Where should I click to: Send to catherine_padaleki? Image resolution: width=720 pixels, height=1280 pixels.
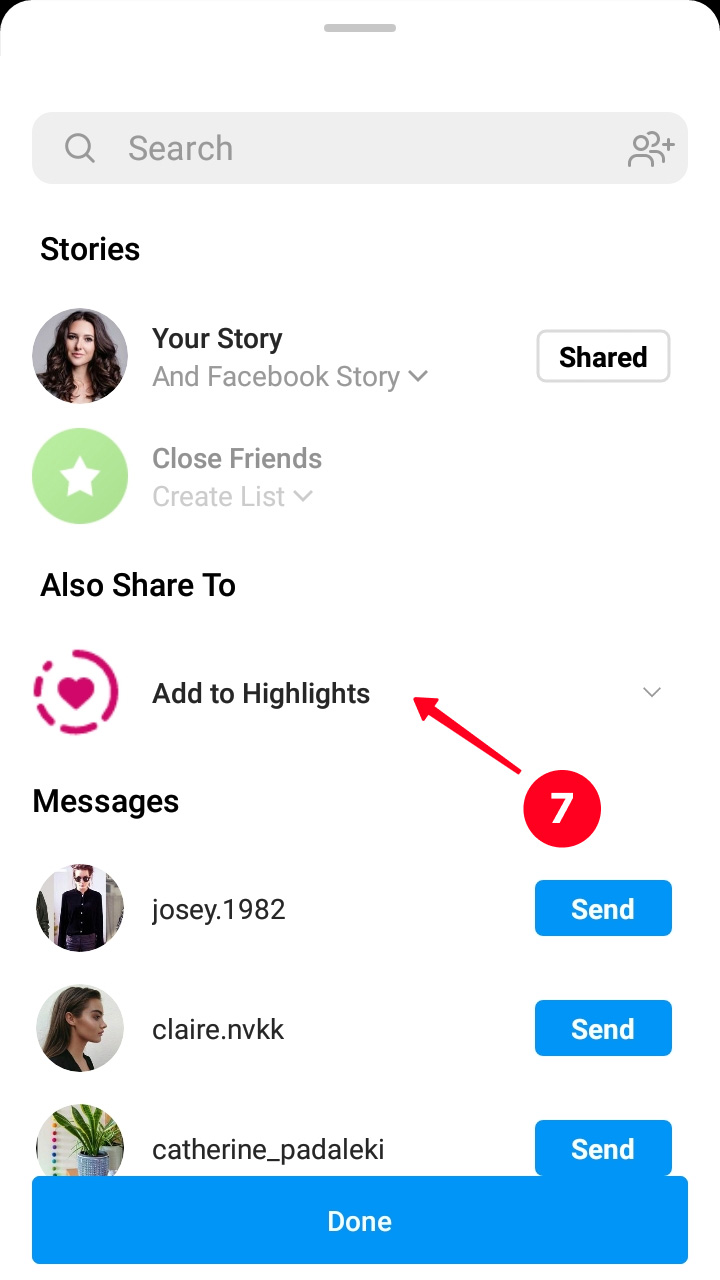coord(603,1148)
